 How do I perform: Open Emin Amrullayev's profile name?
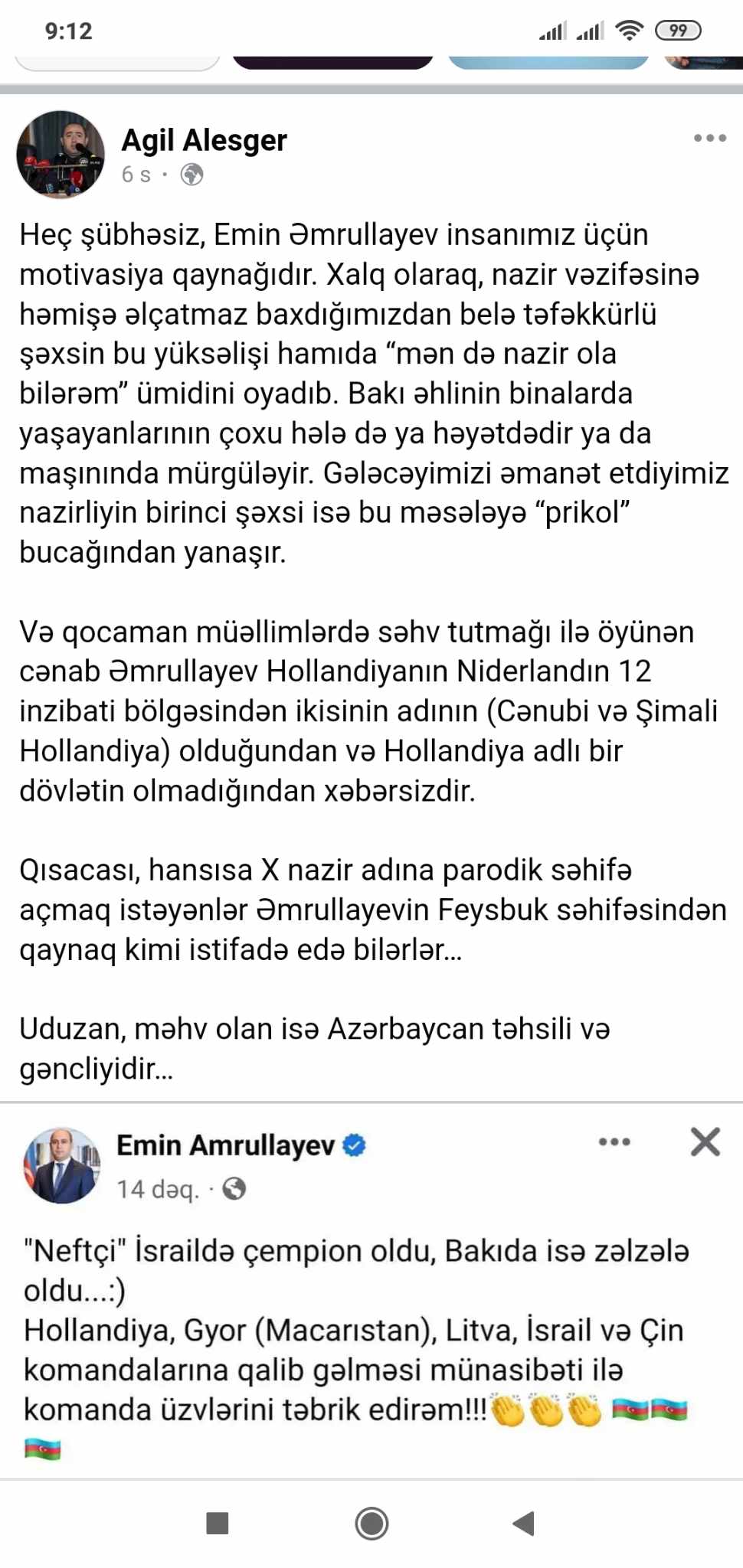pos(225,1145)
